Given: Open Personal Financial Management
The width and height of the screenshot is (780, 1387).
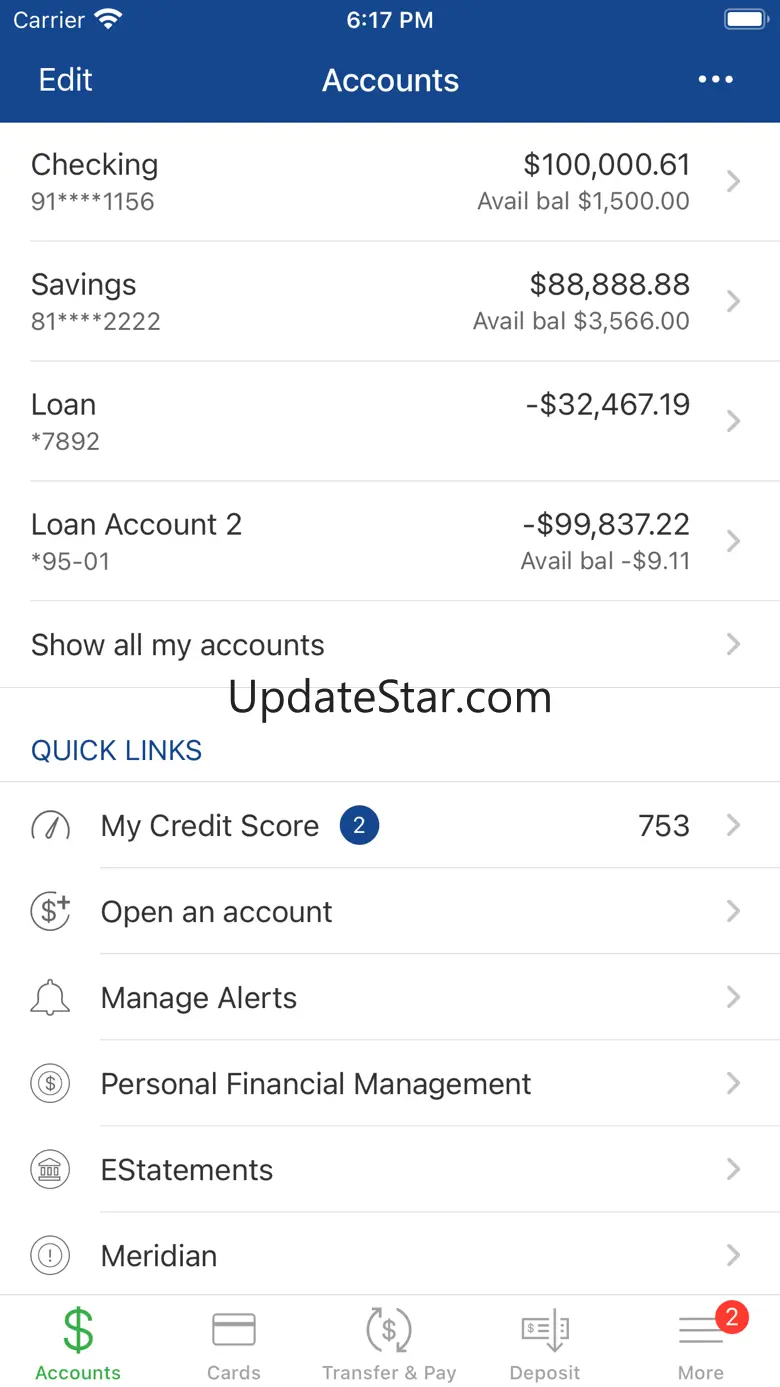Looking at the screenshot, I should click(x=390, y=1083).
